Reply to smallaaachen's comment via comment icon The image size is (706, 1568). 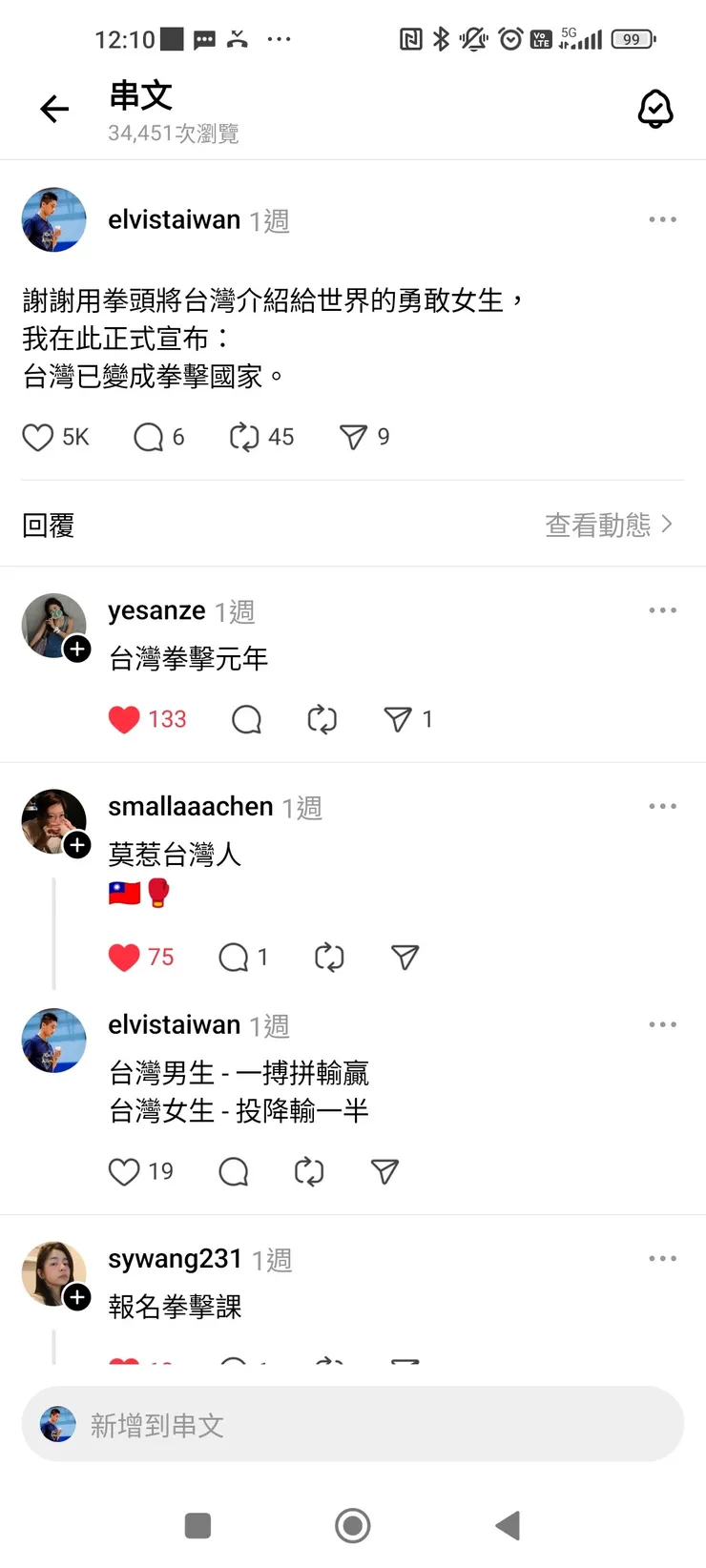[x=232, y=957]
